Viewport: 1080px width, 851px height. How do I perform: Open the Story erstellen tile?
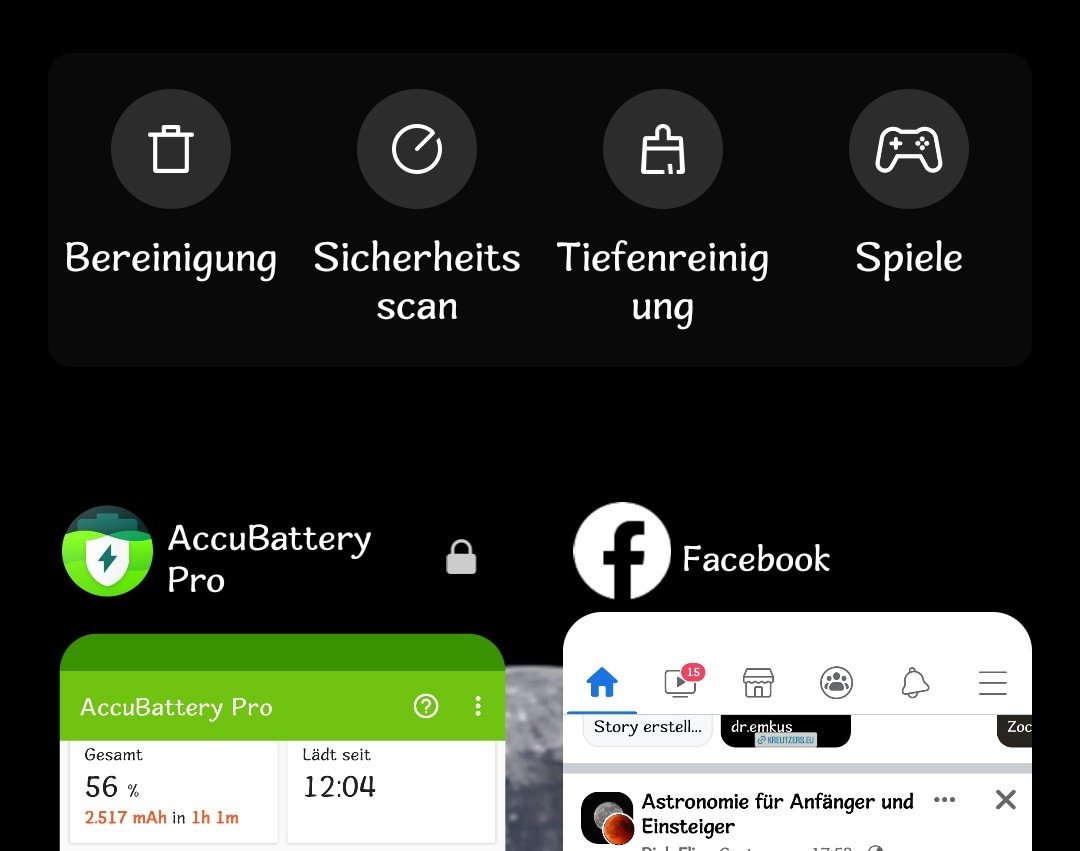pos(647,728)
